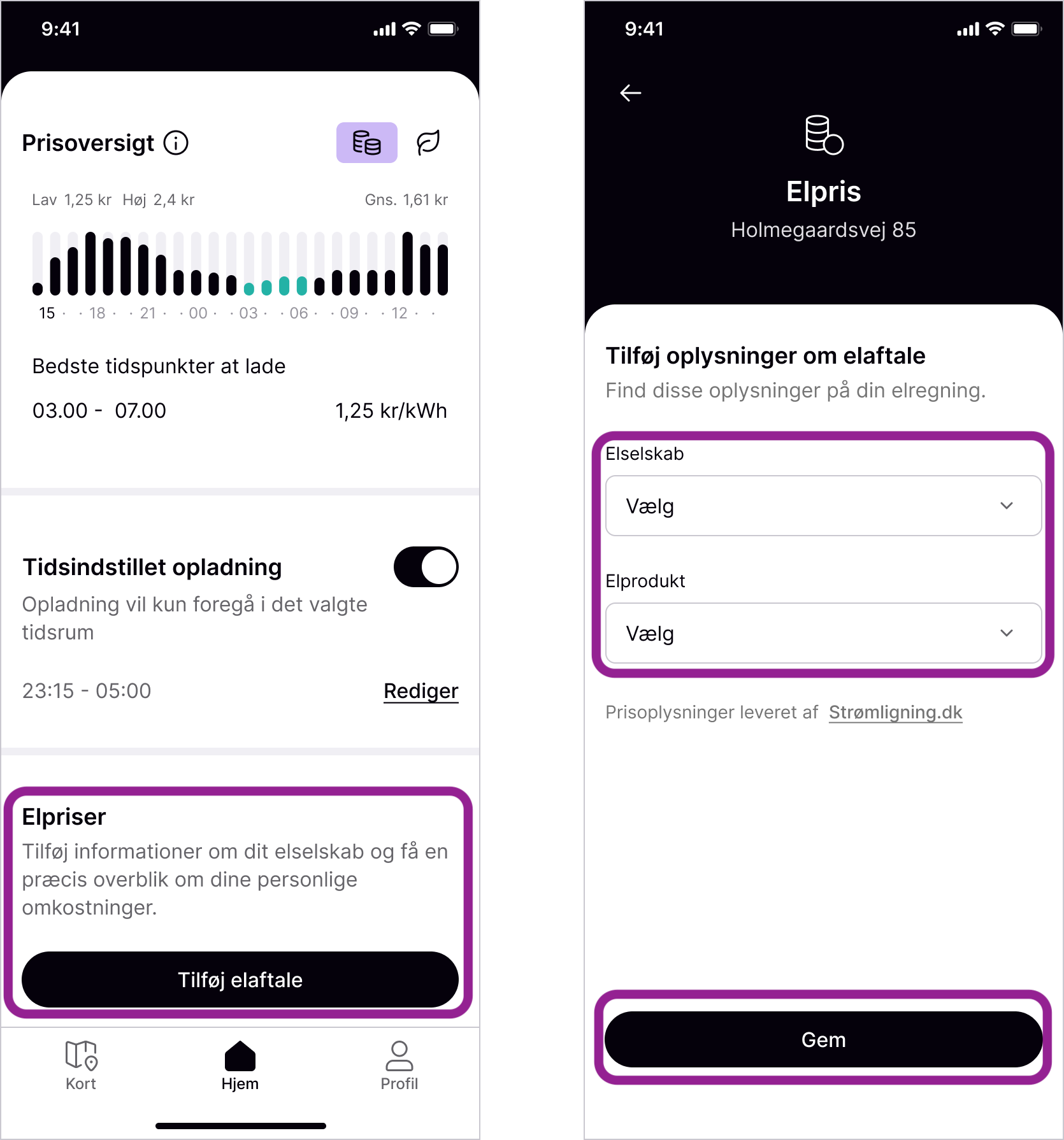Select the coins price view button

(366, 143)
